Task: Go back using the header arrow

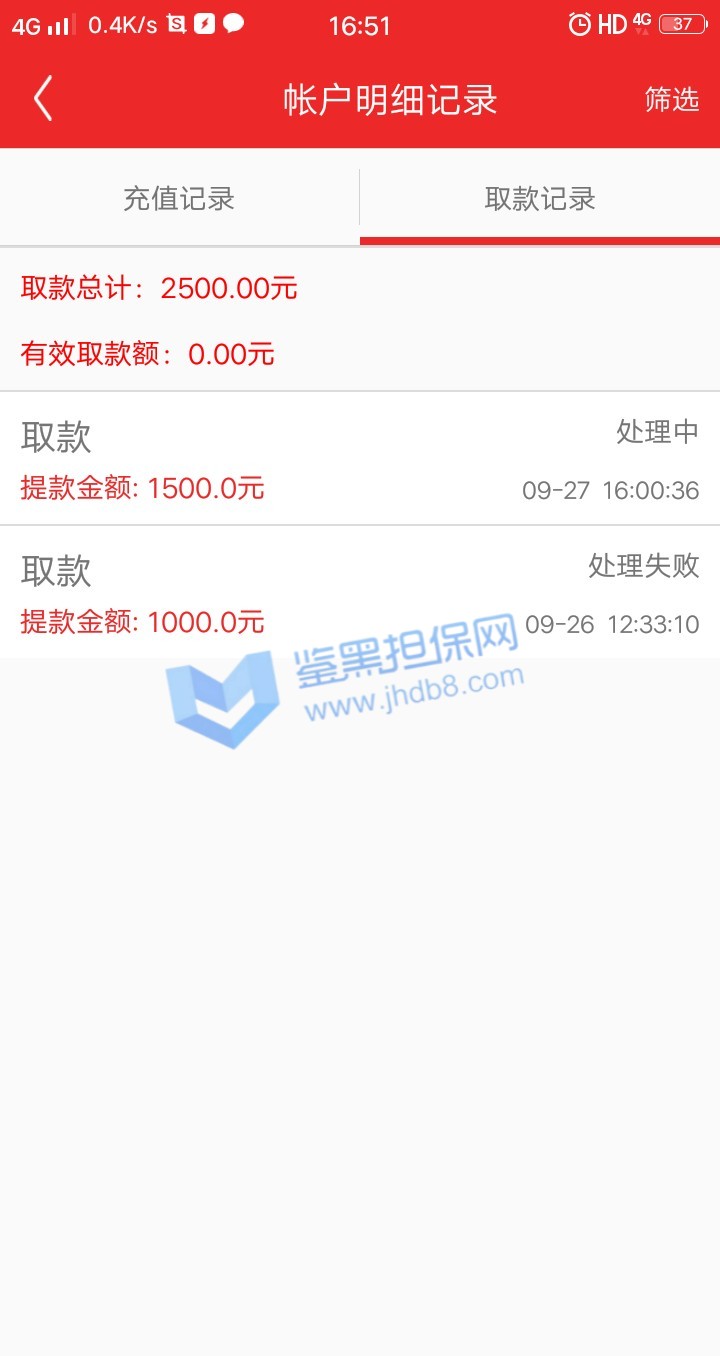Action: pos(42,100)
